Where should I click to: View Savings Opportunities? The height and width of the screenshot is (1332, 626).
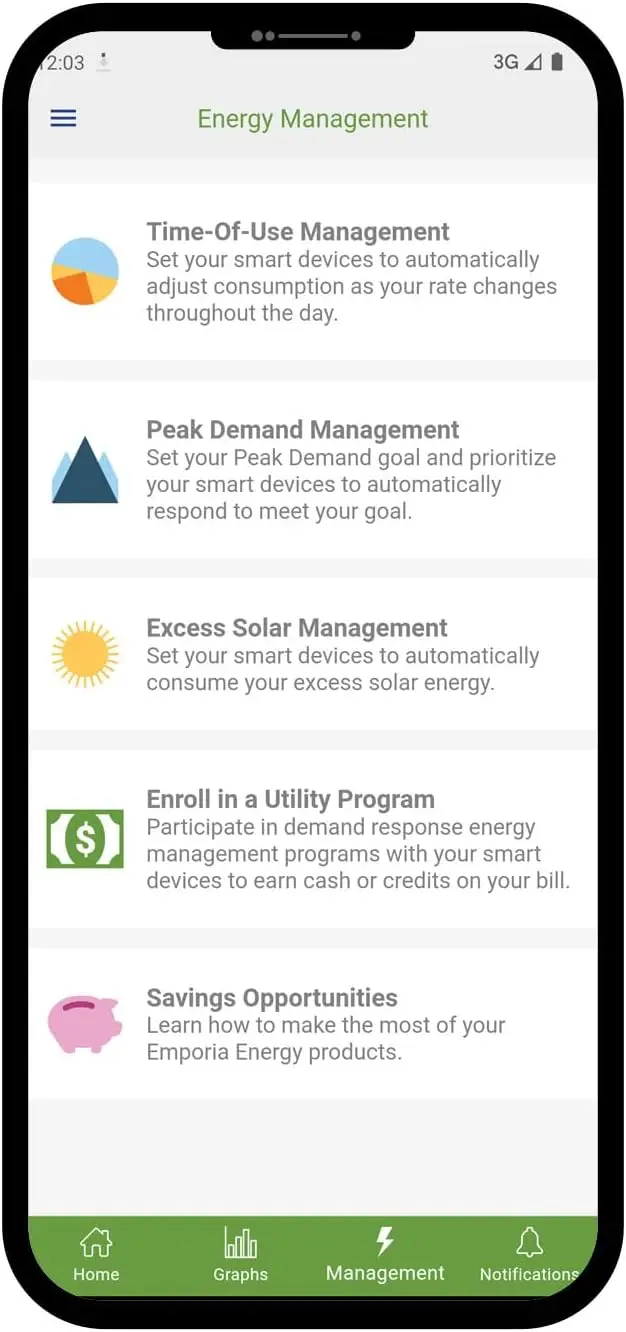312,1024
